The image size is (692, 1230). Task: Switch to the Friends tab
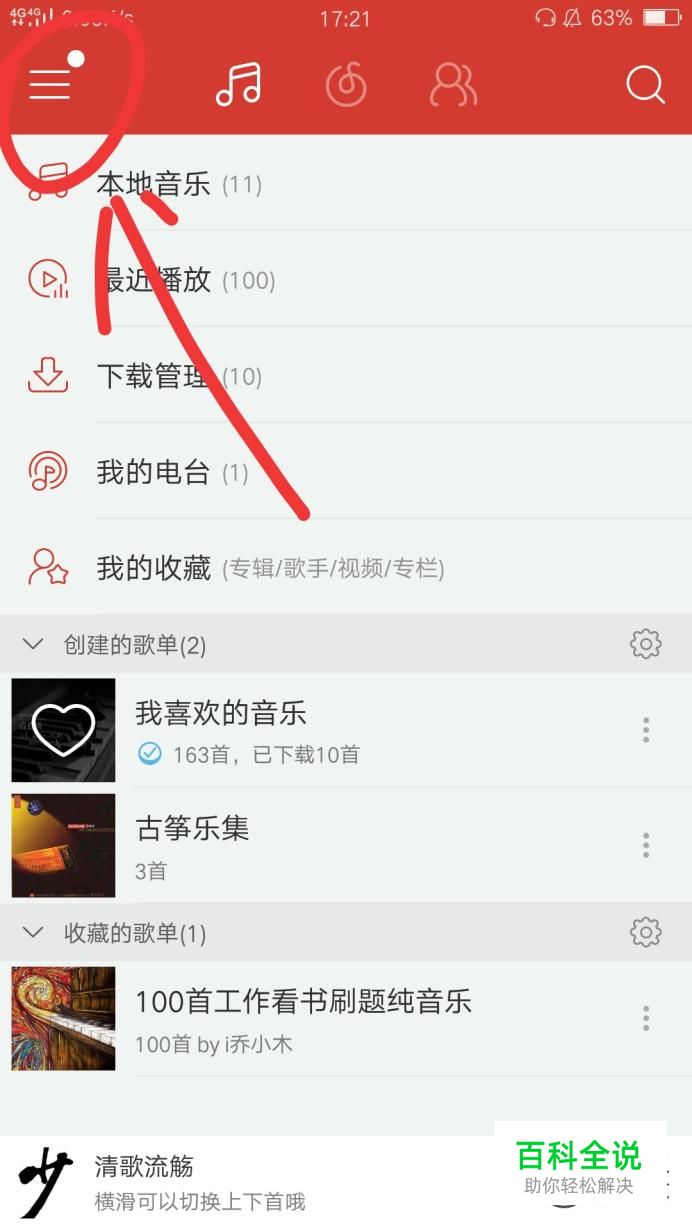click(x=453, y=85)
